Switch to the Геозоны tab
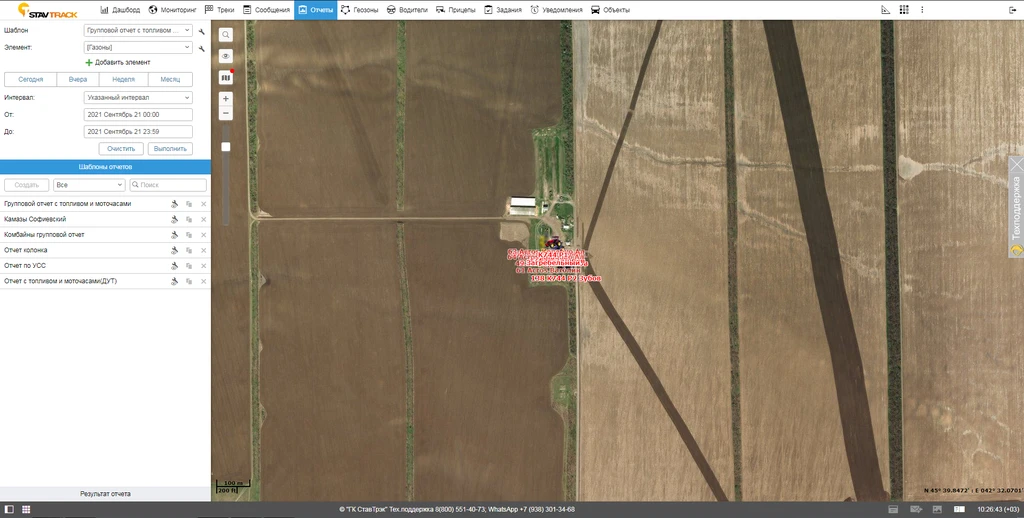Image resolution: width=1024 pixels, height=518 pixels. [360, 9]
